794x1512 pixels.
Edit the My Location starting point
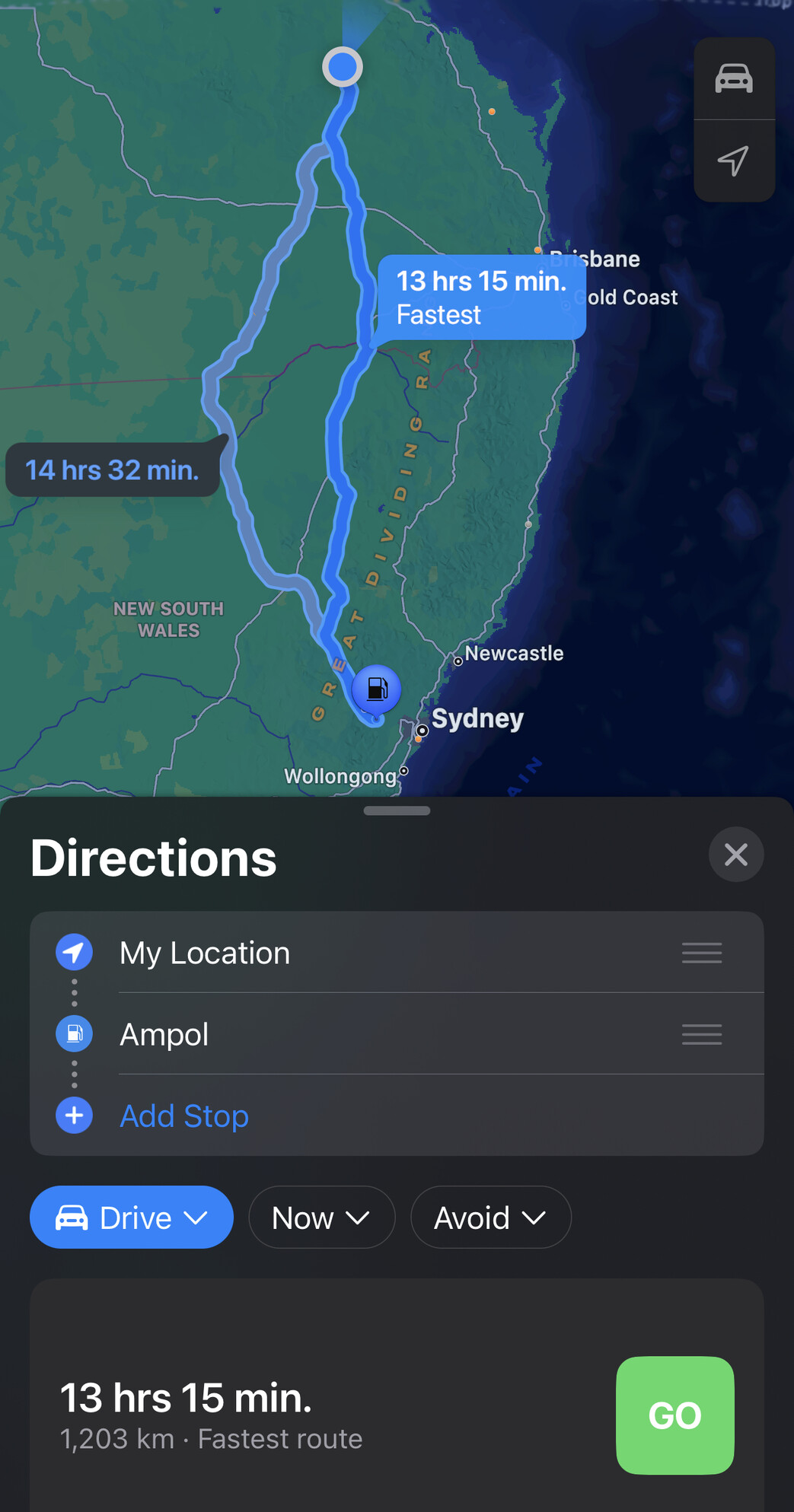pos(205,953)
